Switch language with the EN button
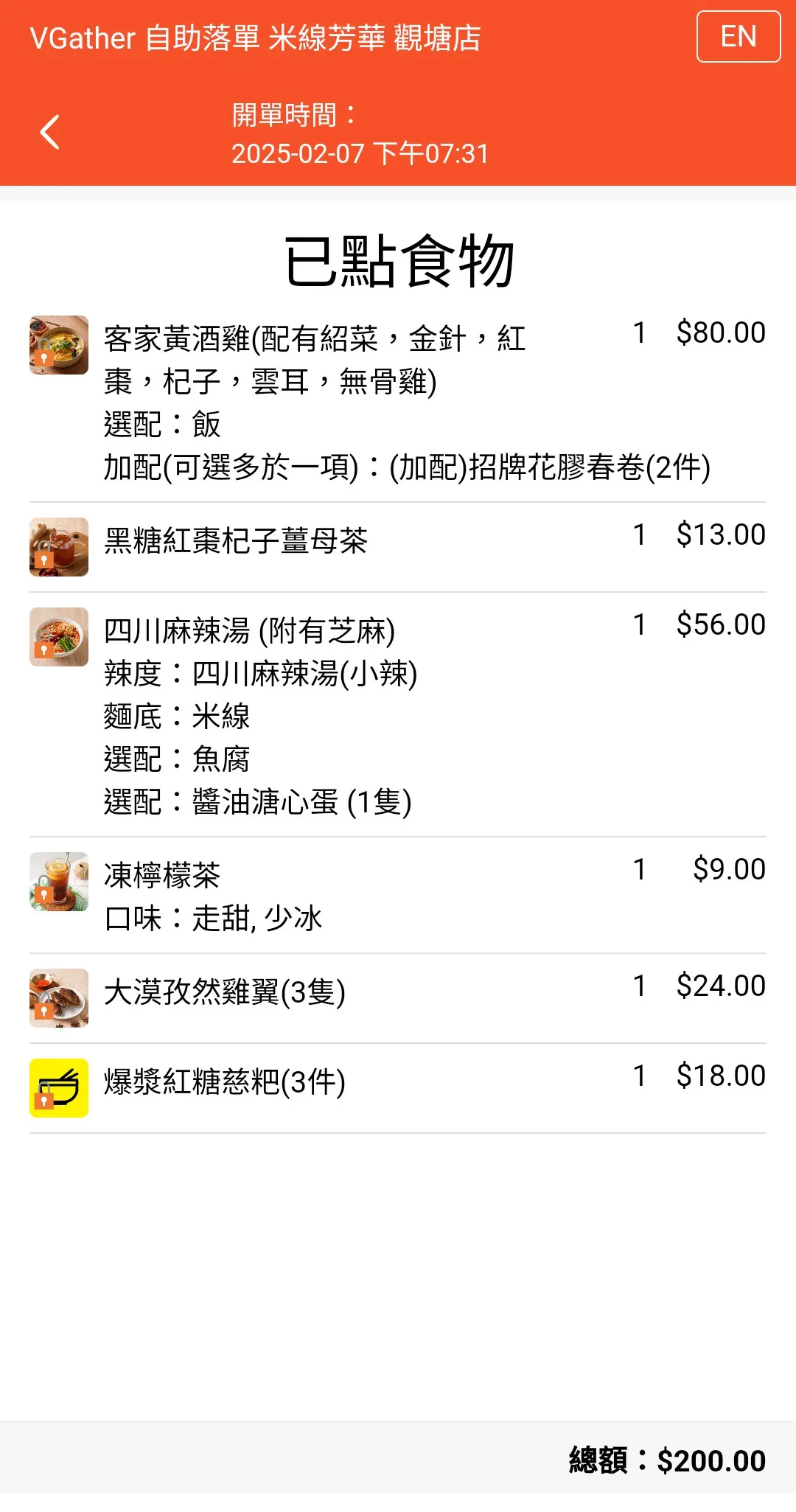This screenshot has width=796, height=1512. click(x=738, y=37)
